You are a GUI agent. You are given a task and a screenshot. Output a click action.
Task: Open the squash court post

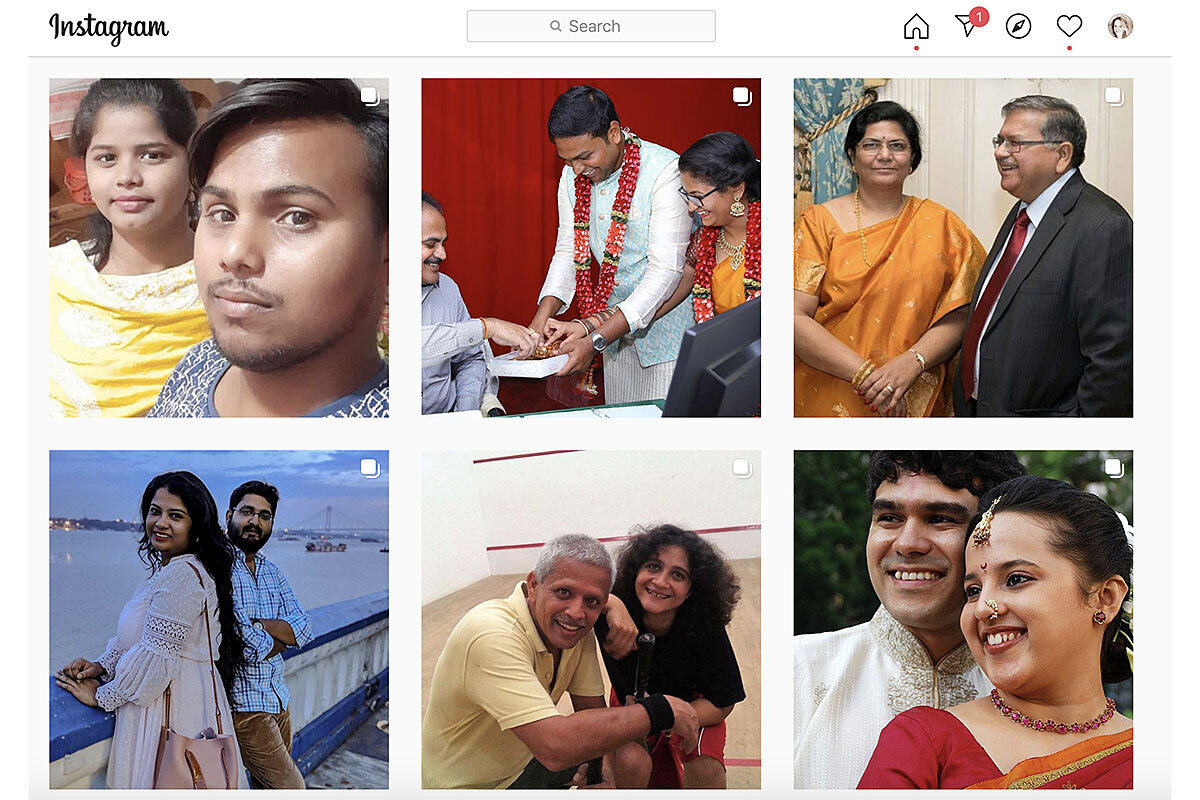pos(591,619)
